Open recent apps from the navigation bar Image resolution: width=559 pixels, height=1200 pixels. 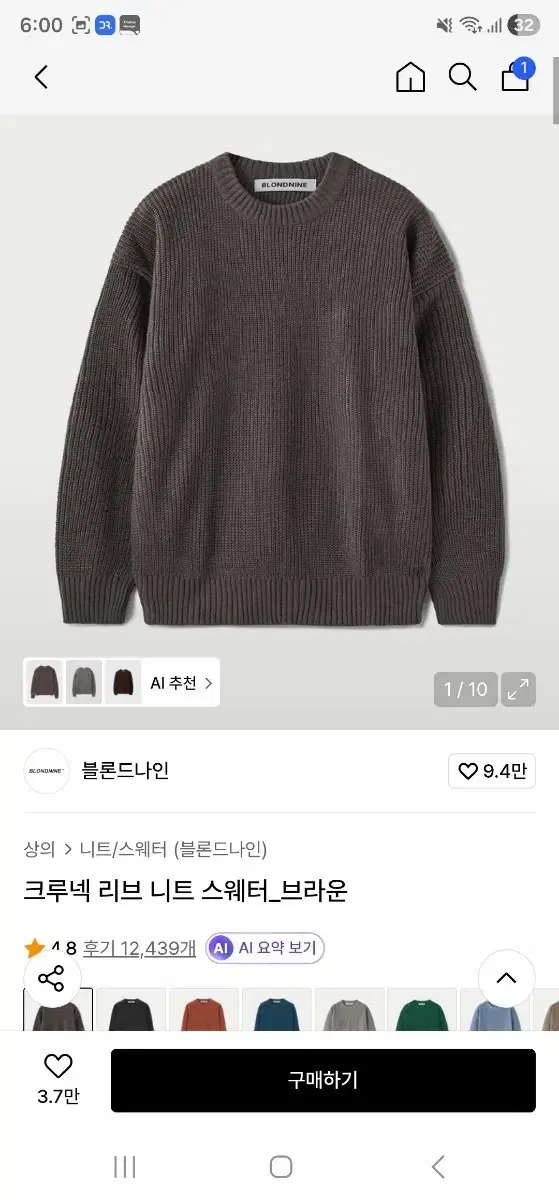(125, 1166)
